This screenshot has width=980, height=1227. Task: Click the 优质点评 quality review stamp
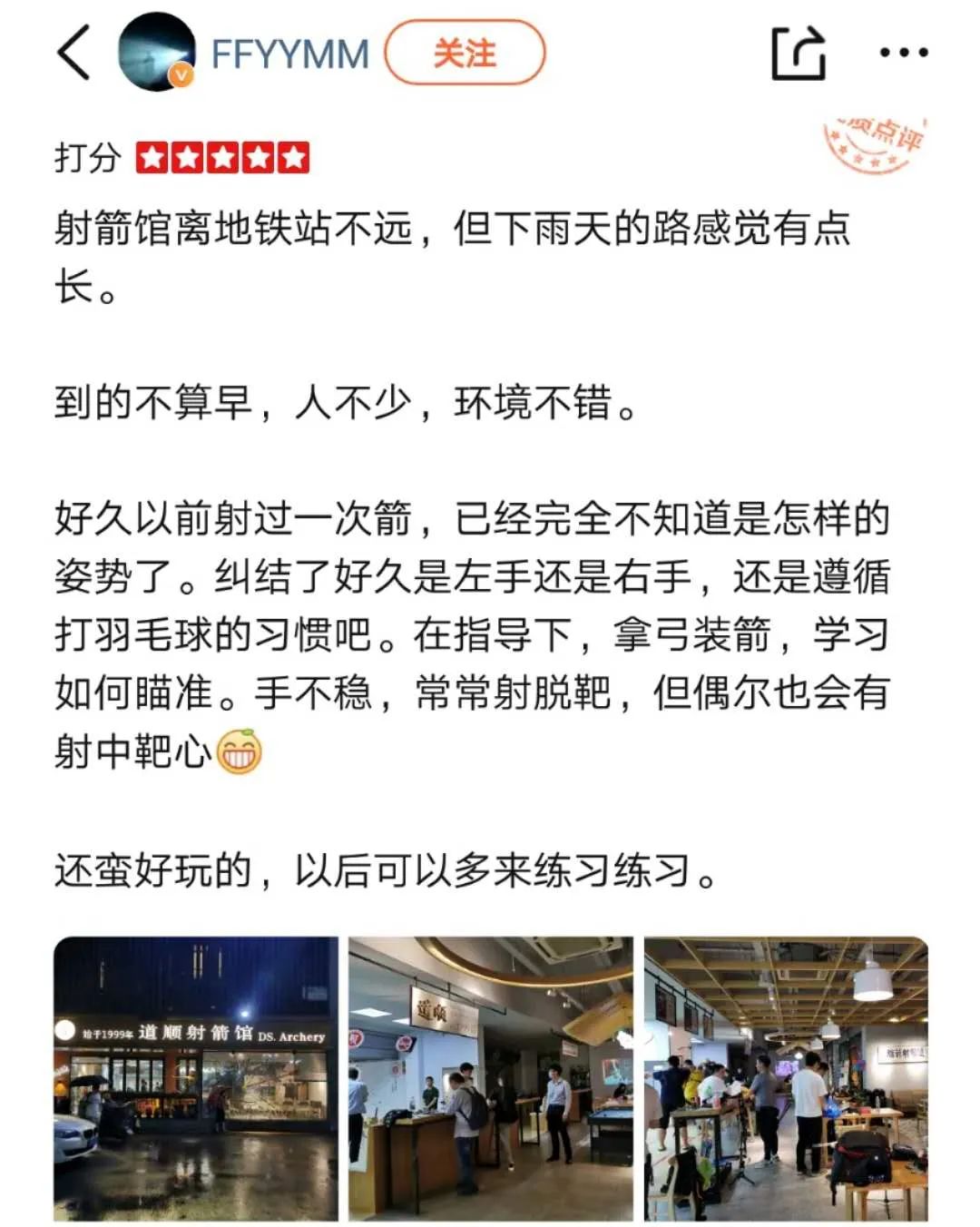coord(871,141)
